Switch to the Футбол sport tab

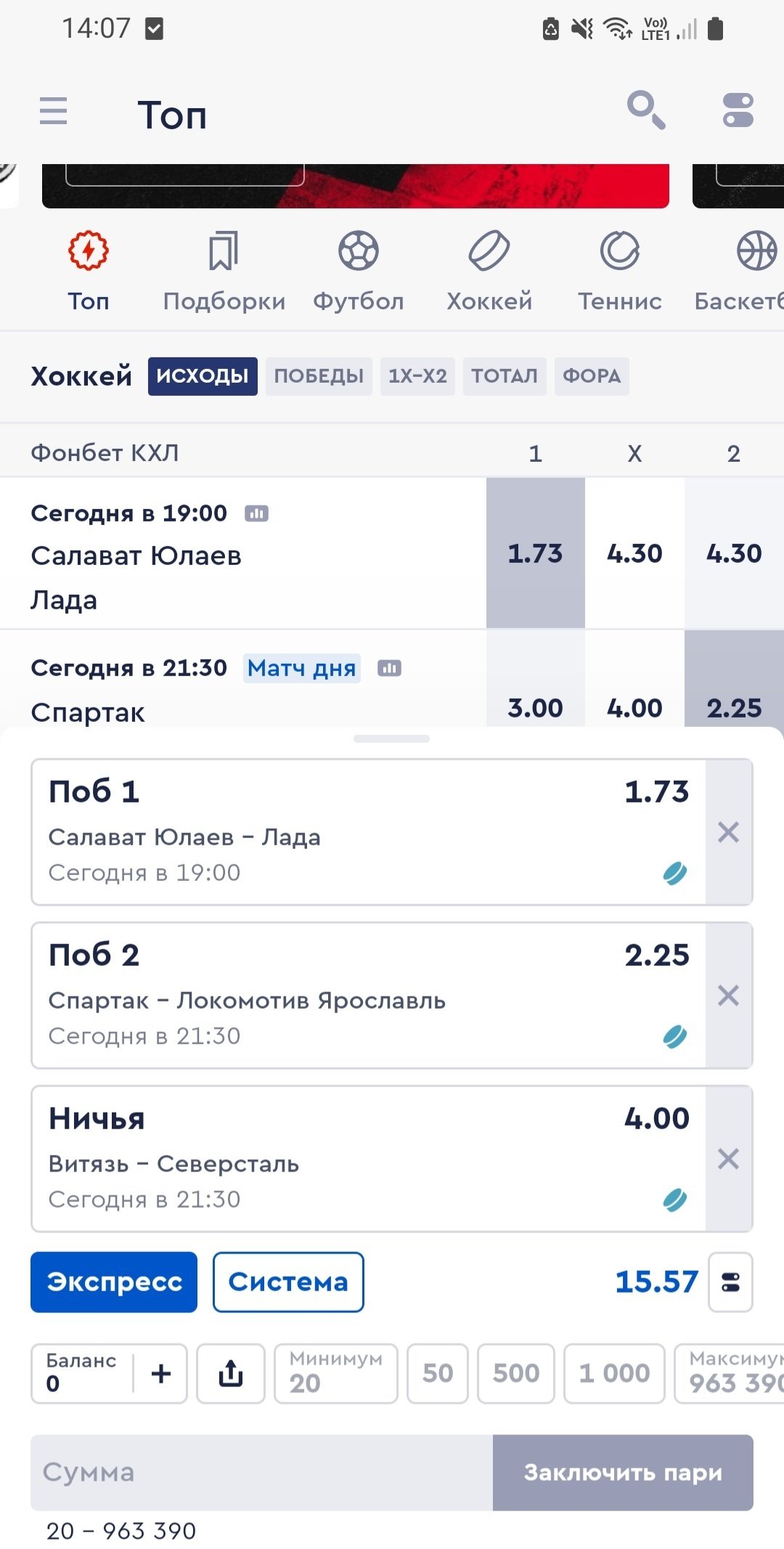pos(359,269)
